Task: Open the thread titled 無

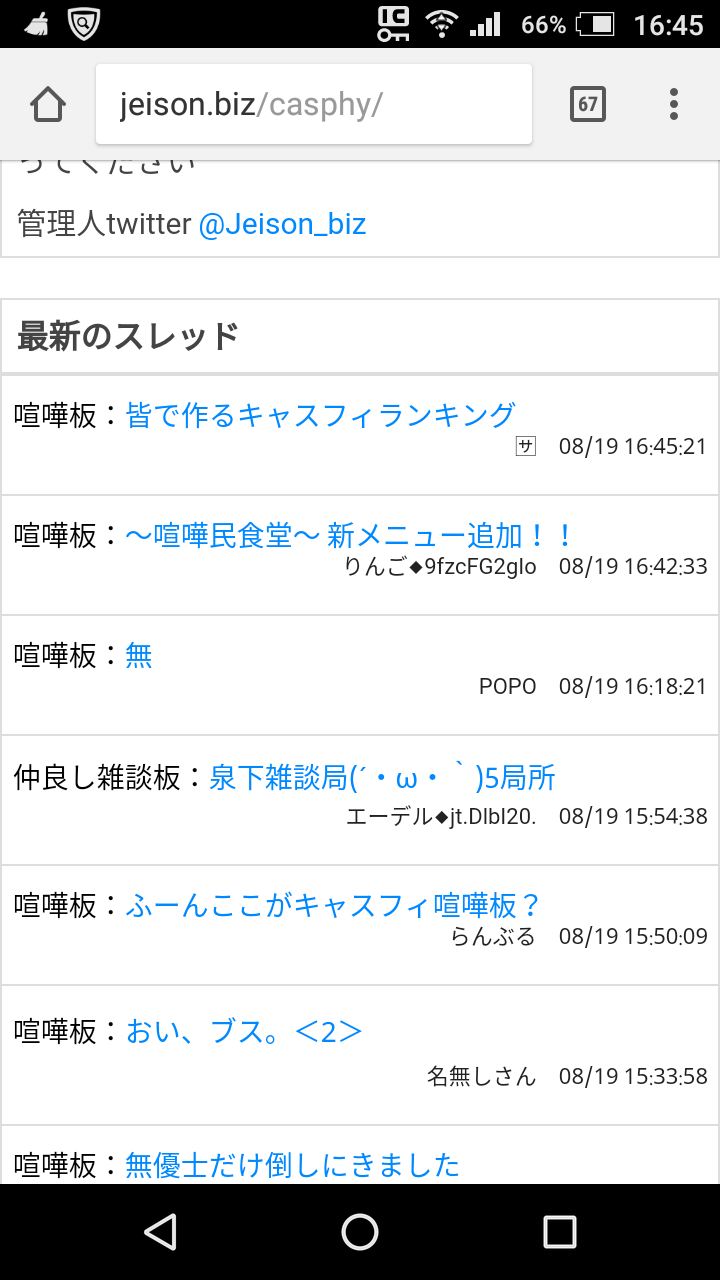Action: pyautogui.click(x=139, y=656)
